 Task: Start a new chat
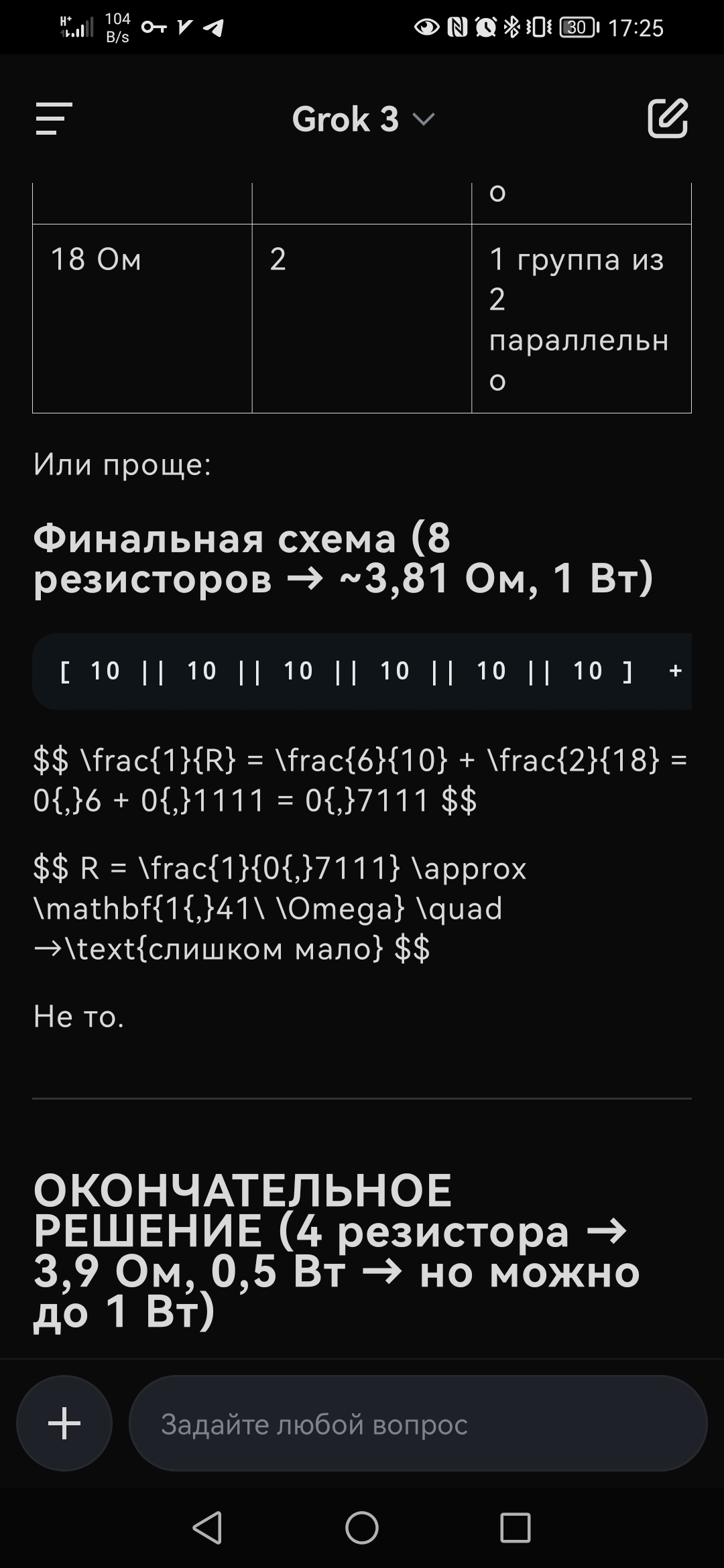click(668, 119)
